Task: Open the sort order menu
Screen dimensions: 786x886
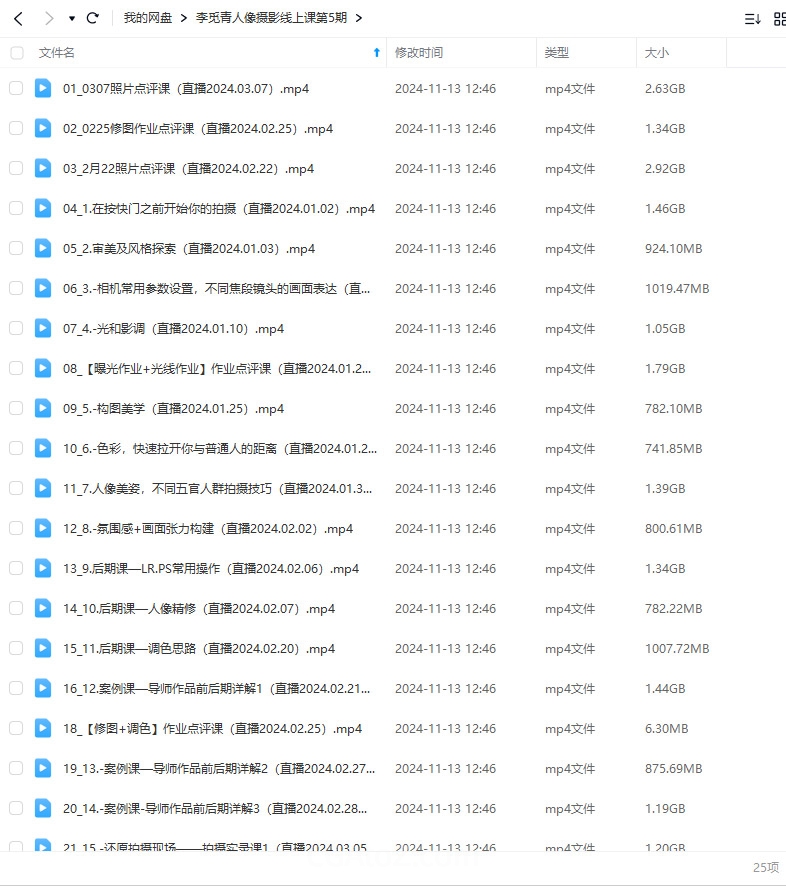Action: tap(752, 18)
